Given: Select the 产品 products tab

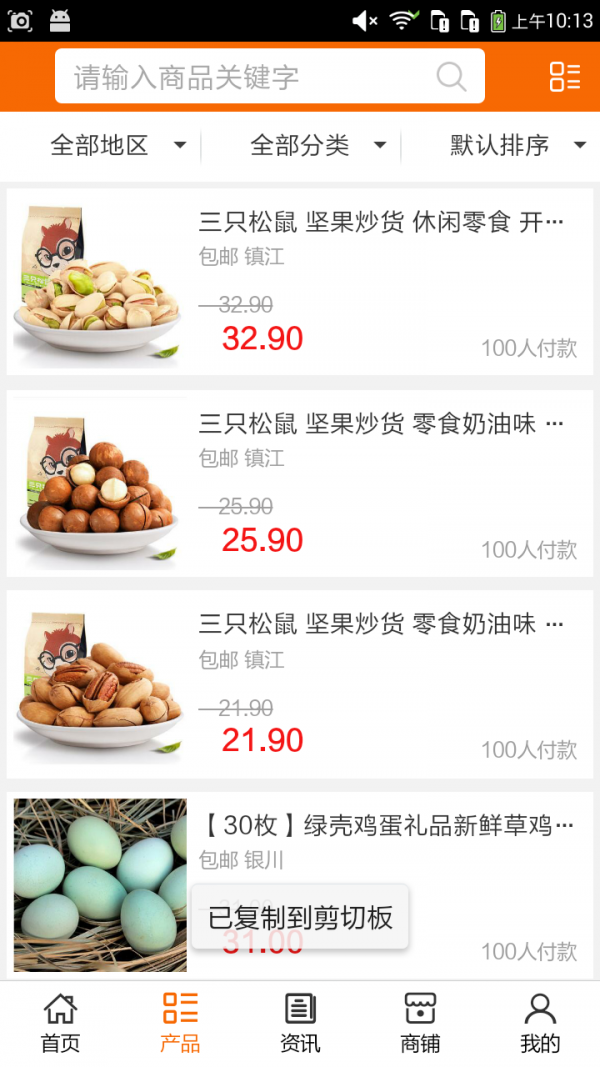Looking at the screenshot, I should pyautogui.click(x=180, y=1023).
